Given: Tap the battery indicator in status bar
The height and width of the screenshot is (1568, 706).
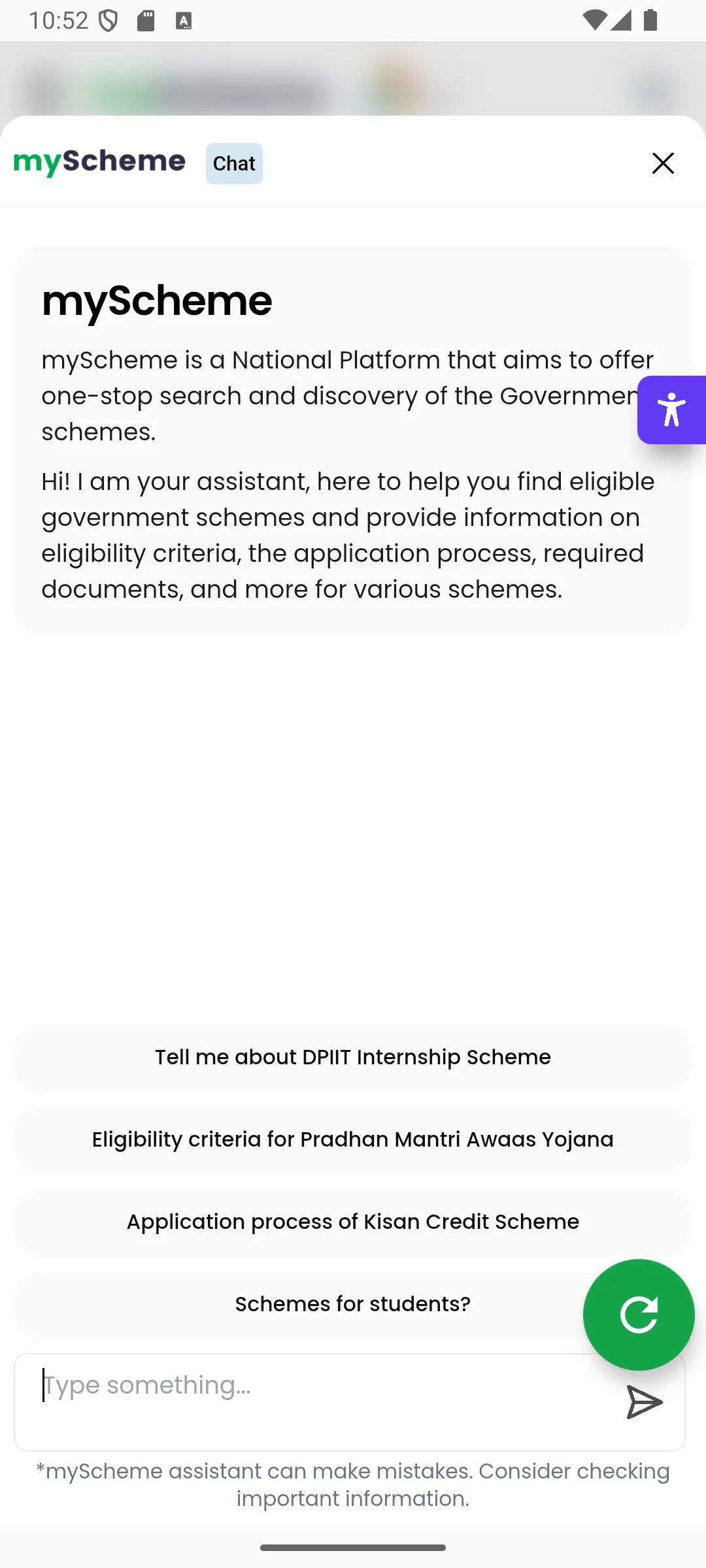Looking at the screenshot, I should 649,20.
